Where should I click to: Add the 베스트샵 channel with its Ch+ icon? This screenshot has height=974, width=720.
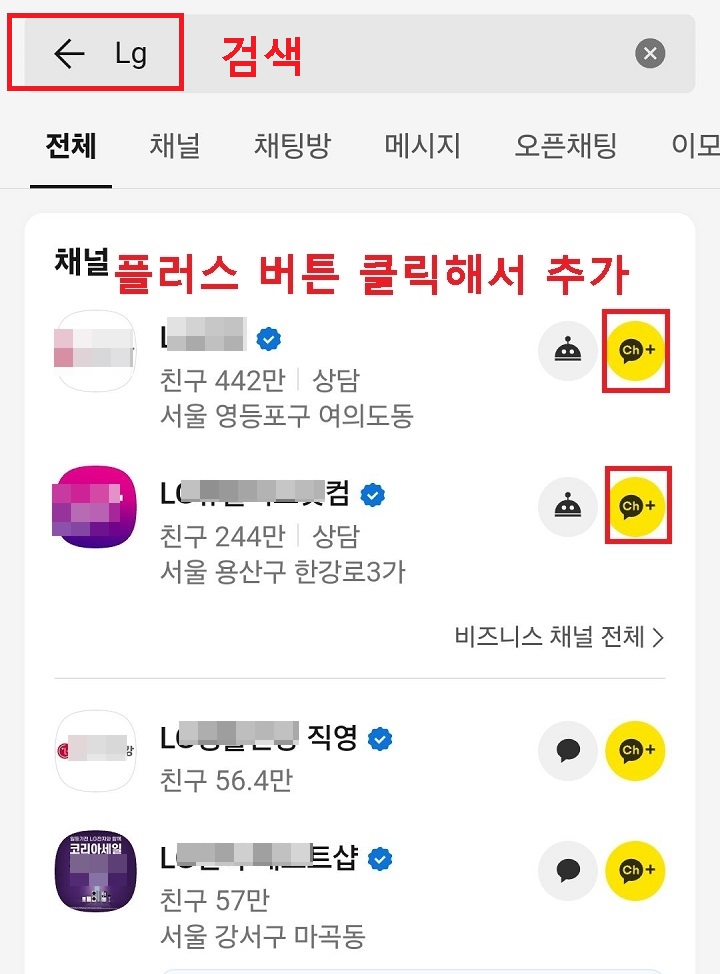[x=637, y=871]
